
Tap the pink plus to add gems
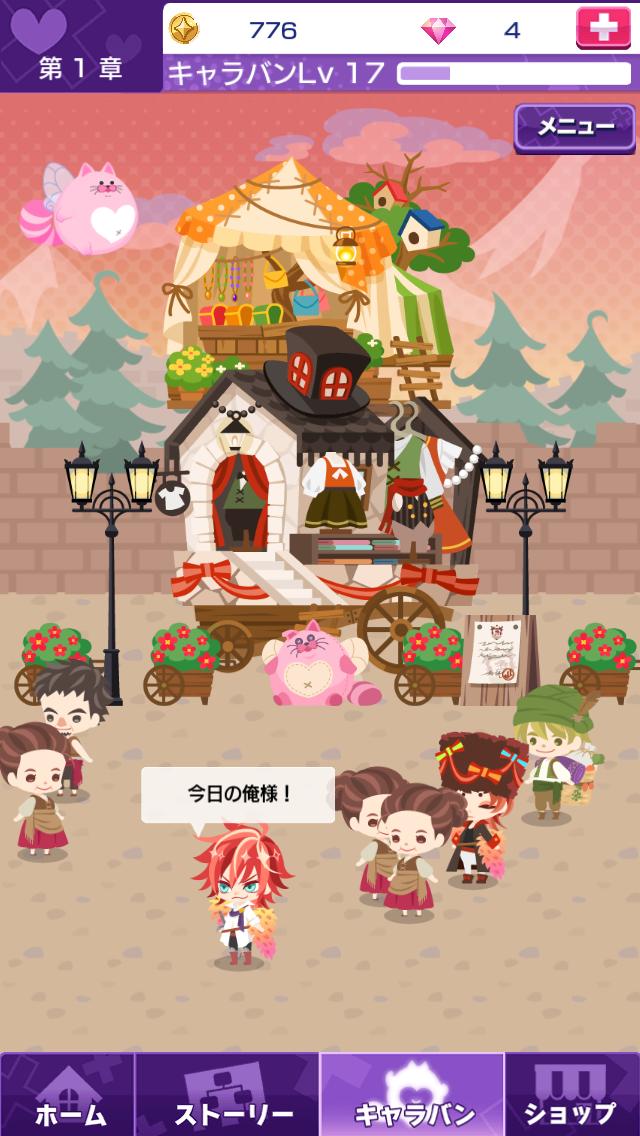603,28
